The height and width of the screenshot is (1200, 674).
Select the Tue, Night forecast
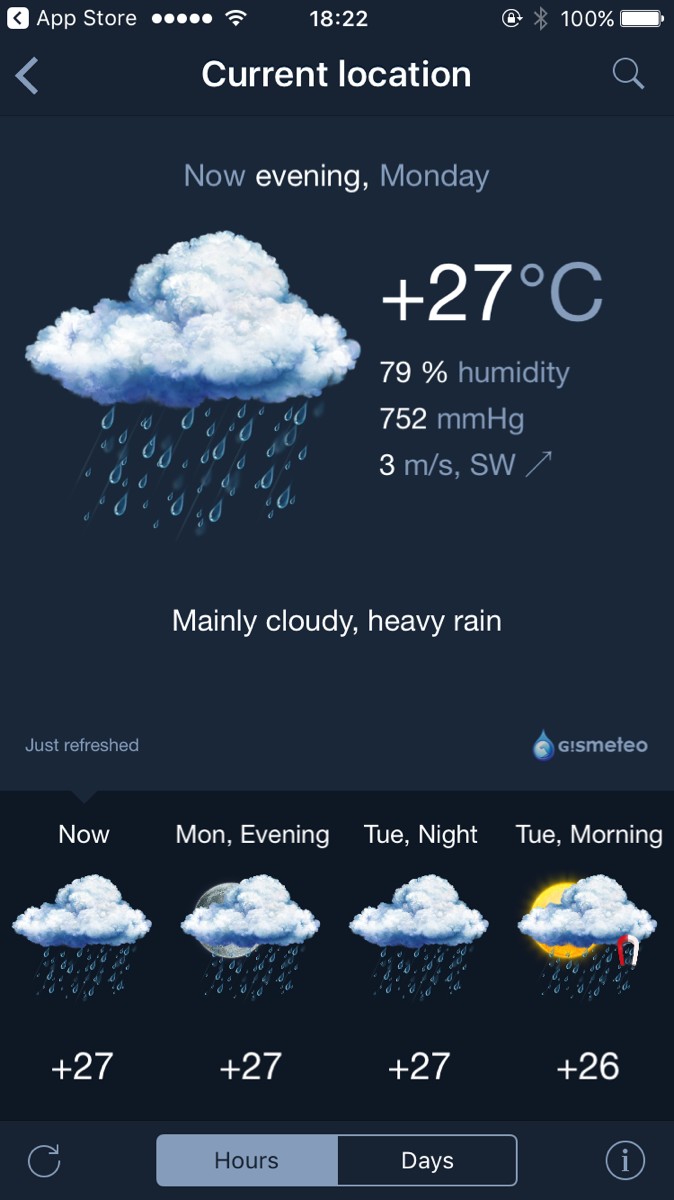[420, 950]
